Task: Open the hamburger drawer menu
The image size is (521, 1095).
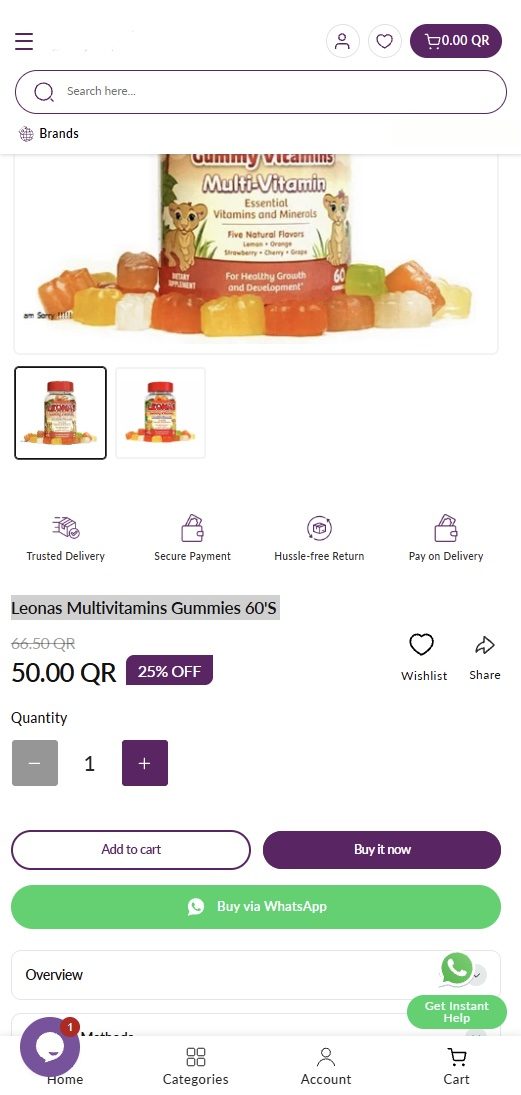Action: click(x=24, y=41)
